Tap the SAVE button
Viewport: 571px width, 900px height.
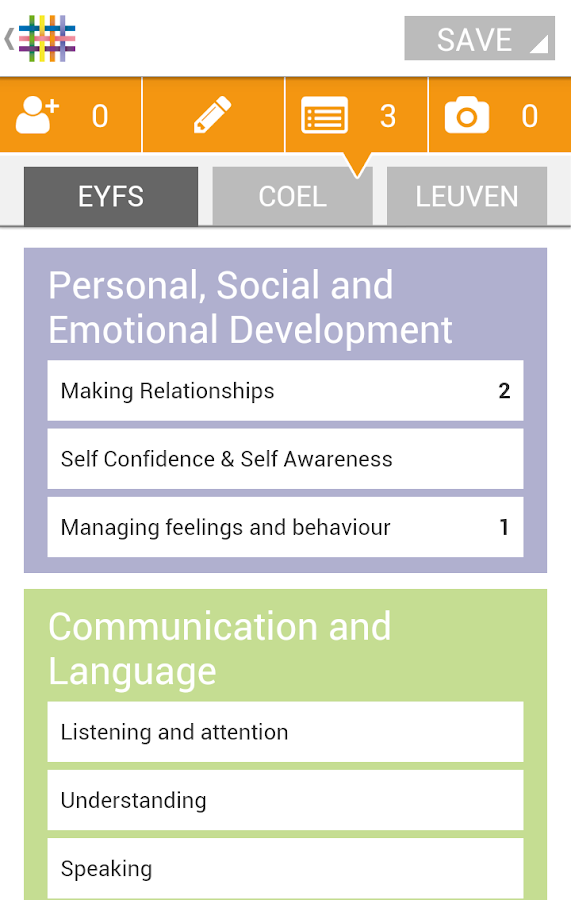[479, 38]
